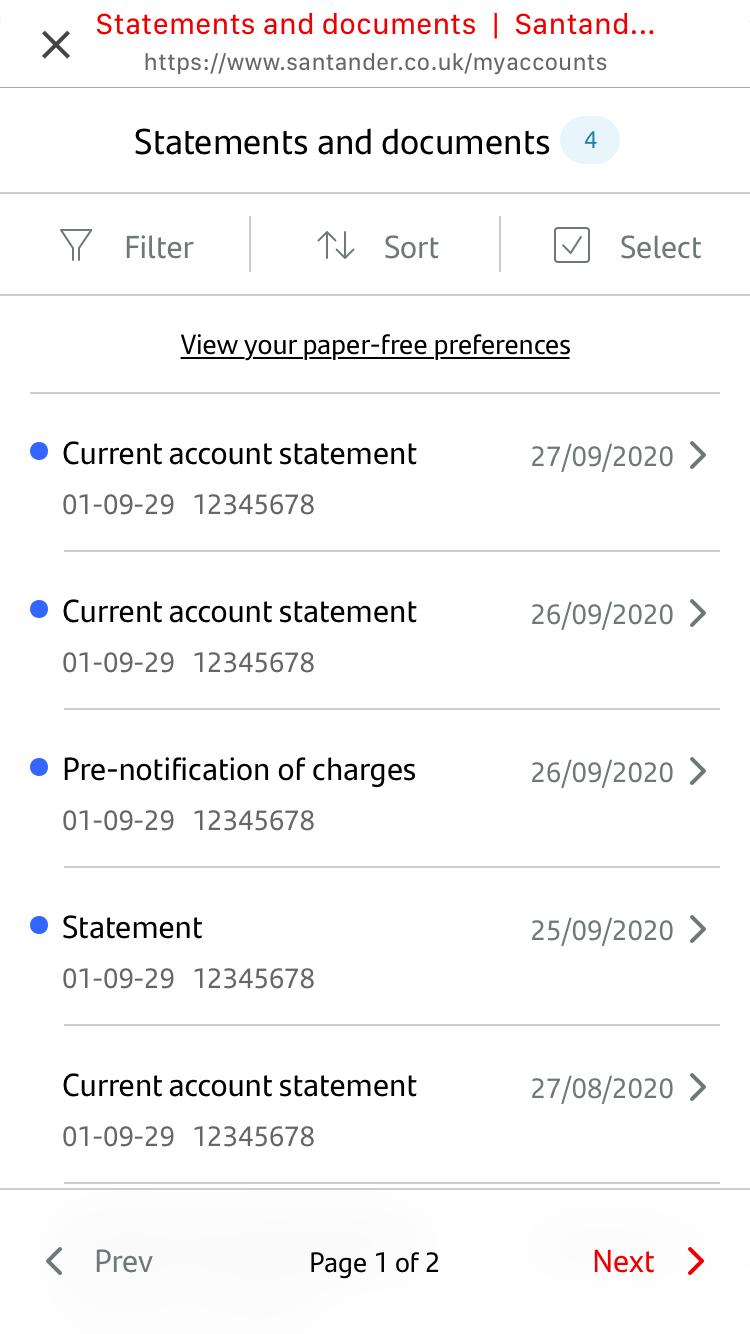Image resolution: width=750 pixels, height=1334 pixels.
Task: Open Pre-notification of charges via its chevron
Action: pyautogui.click(x=698, y=772)
